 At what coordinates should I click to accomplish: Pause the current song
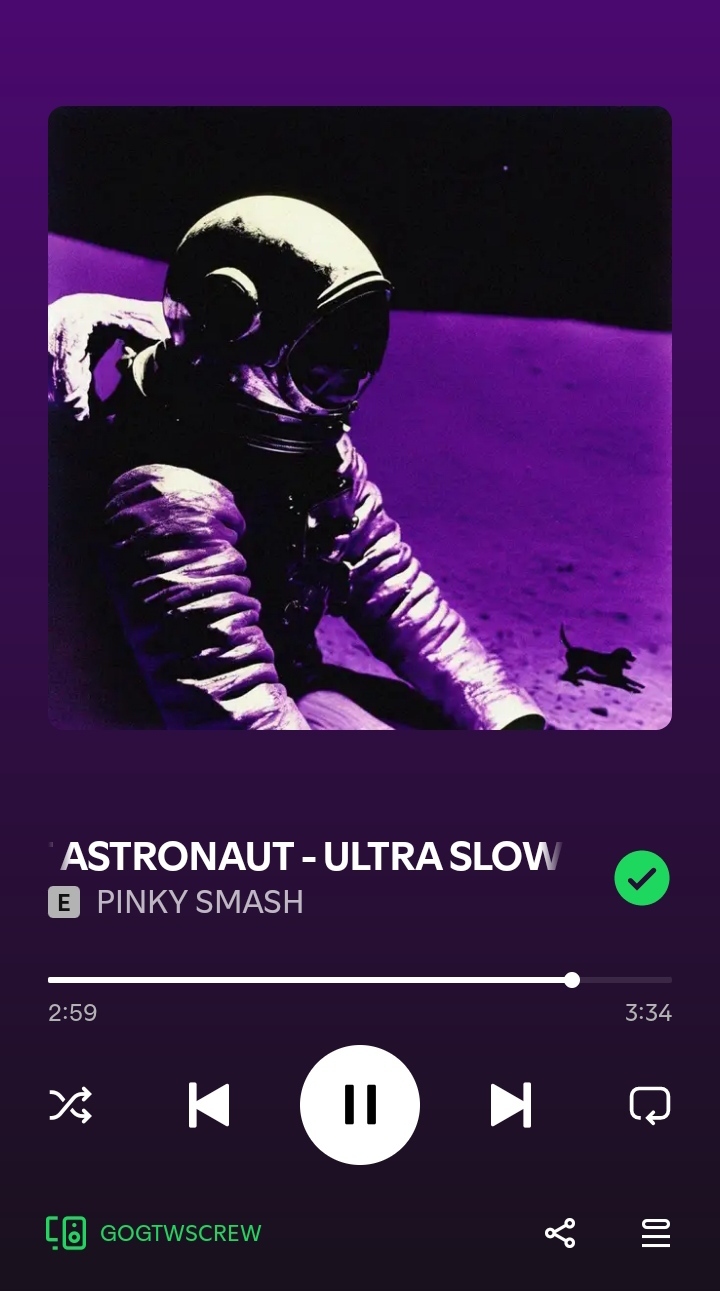pos(360,1105)
